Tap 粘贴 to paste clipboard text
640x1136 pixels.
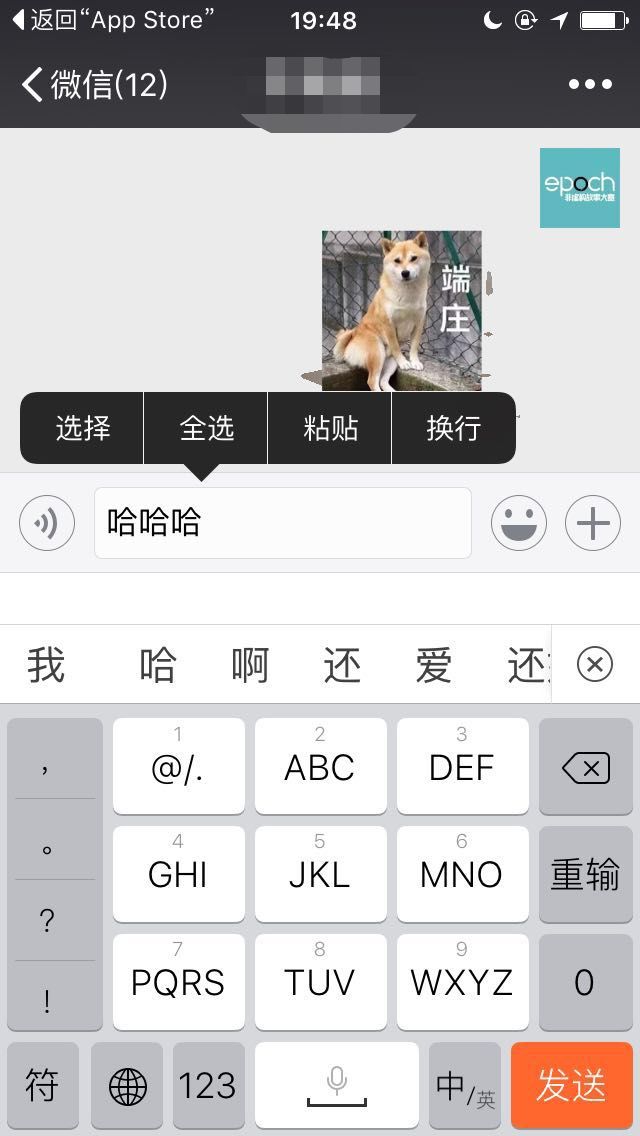coord(331,428)
